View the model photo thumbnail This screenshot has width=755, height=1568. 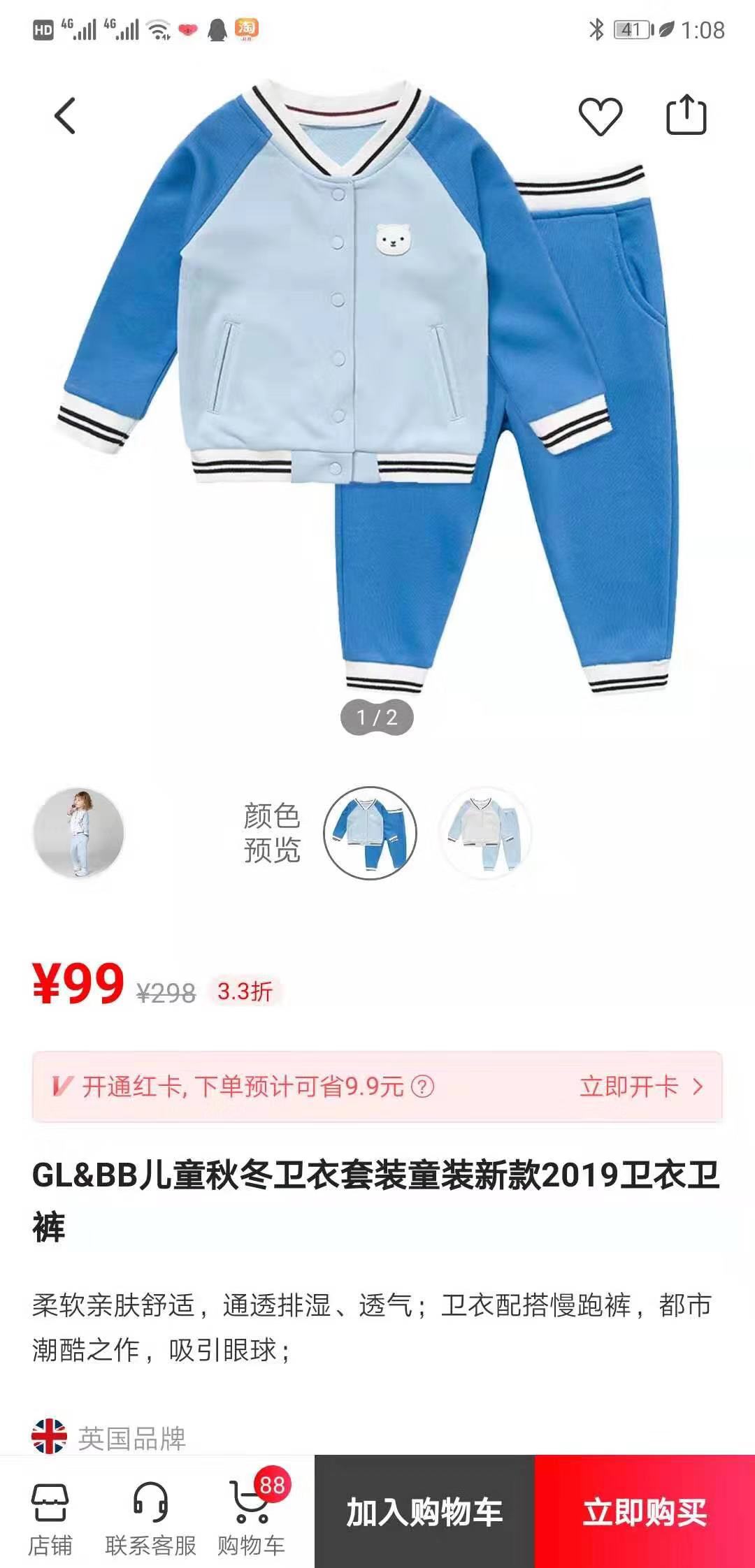click(79, 833)
